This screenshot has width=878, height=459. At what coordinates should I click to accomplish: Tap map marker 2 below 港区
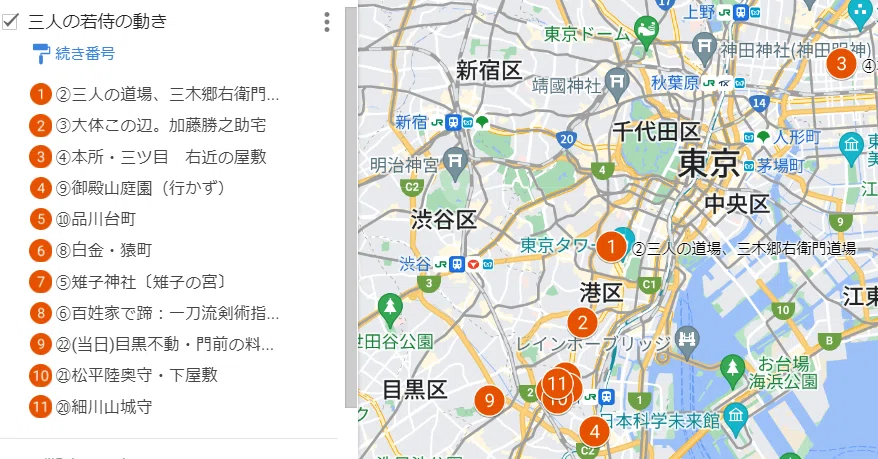pyautogui.click(x=582, y=323)
